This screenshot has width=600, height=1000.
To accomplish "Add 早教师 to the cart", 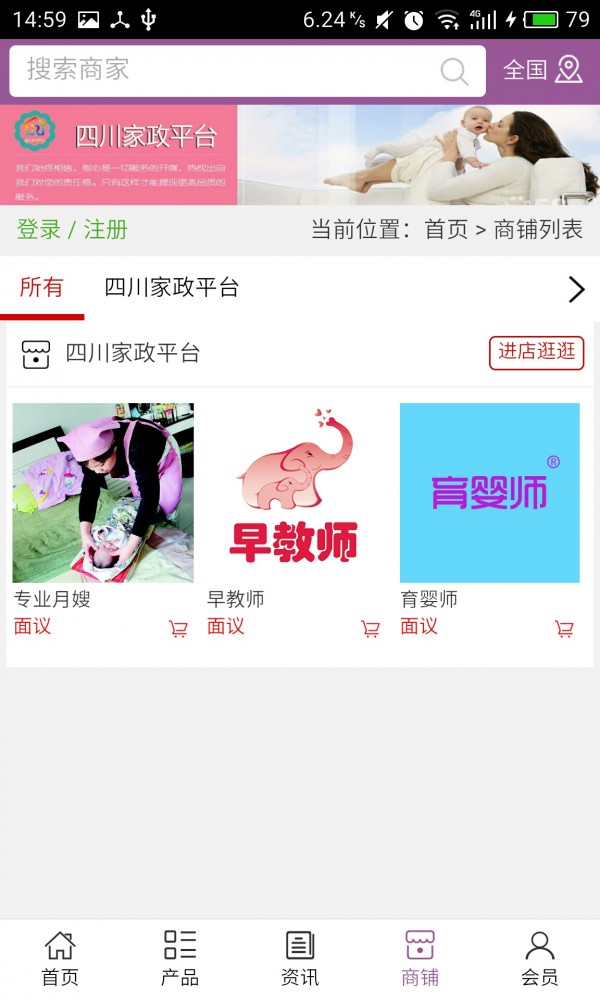I will click(370, 629).
